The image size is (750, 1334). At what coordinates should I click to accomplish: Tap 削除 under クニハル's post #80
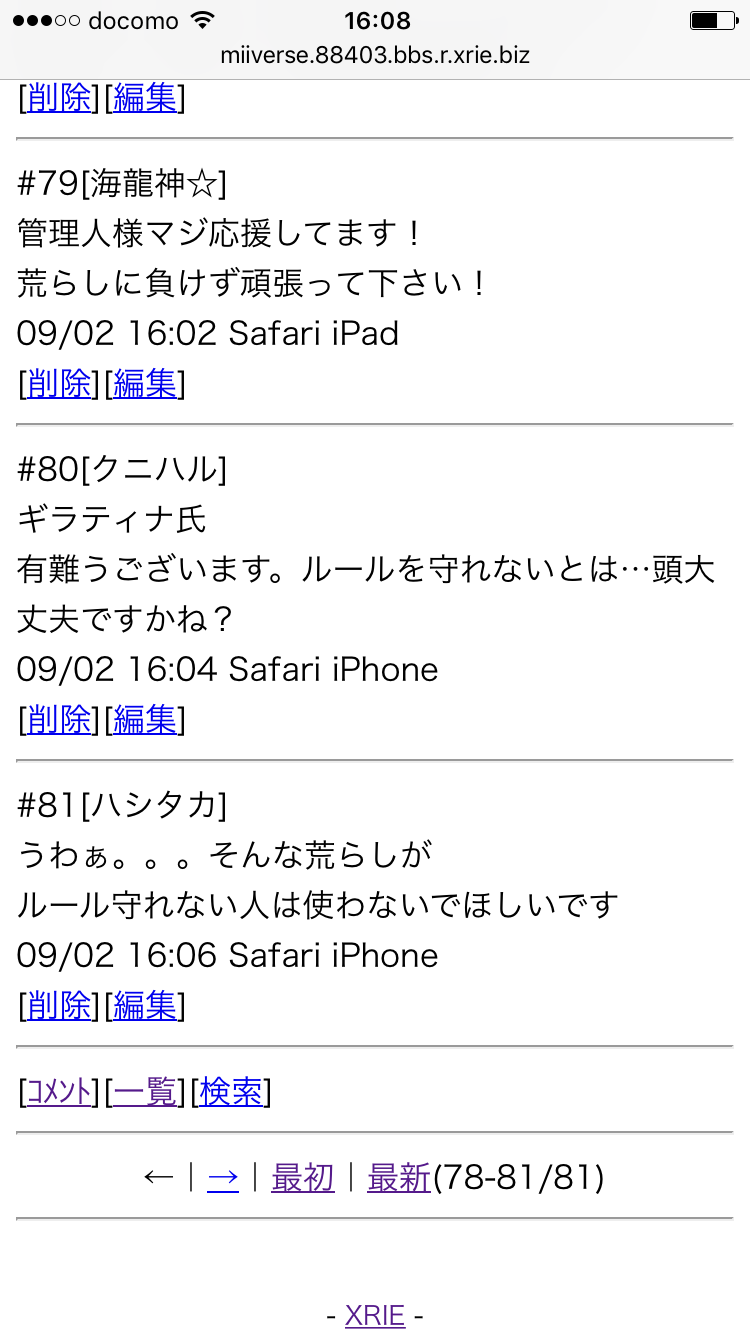coord(60,719)
